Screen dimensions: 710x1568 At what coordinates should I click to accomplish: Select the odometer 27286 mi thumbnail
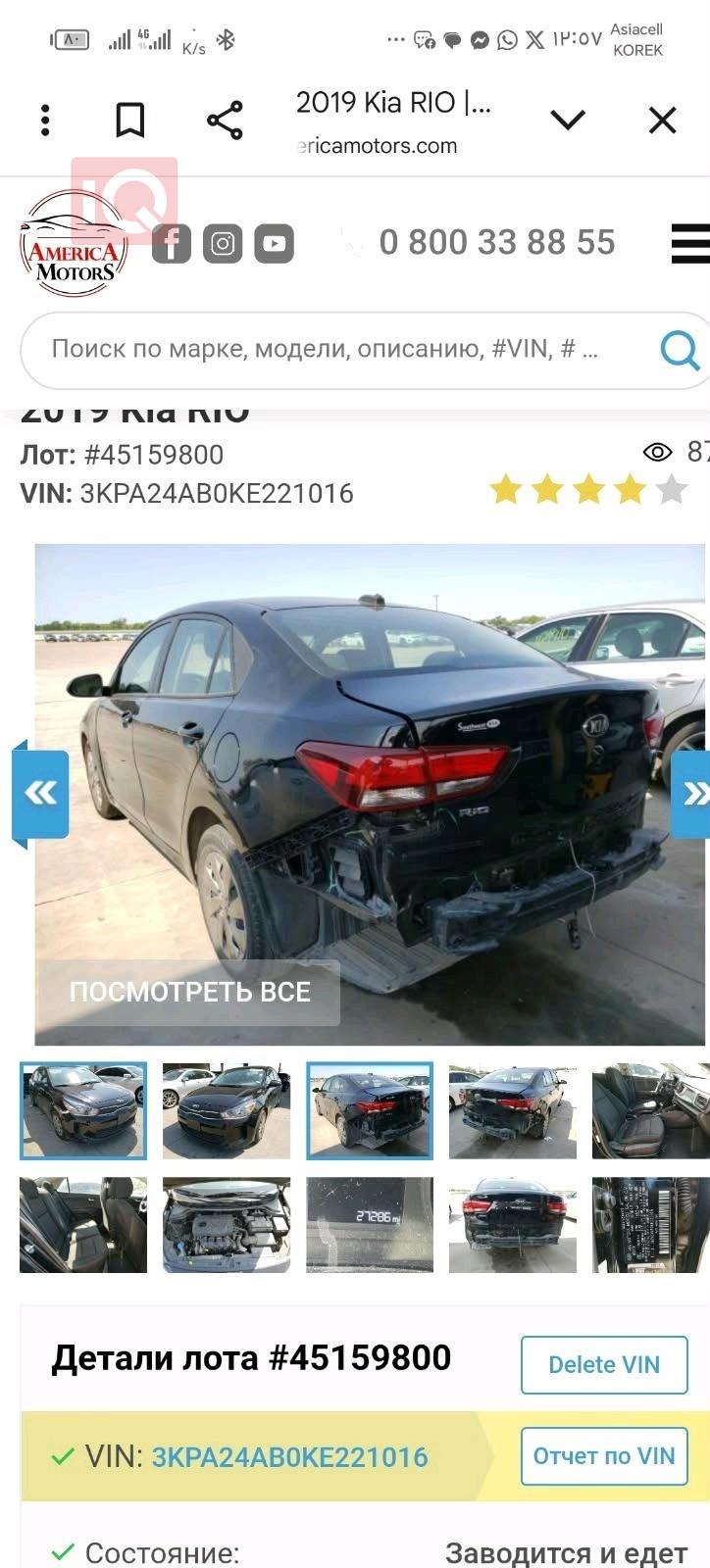pyautogui.click(x=370, y=1225)
